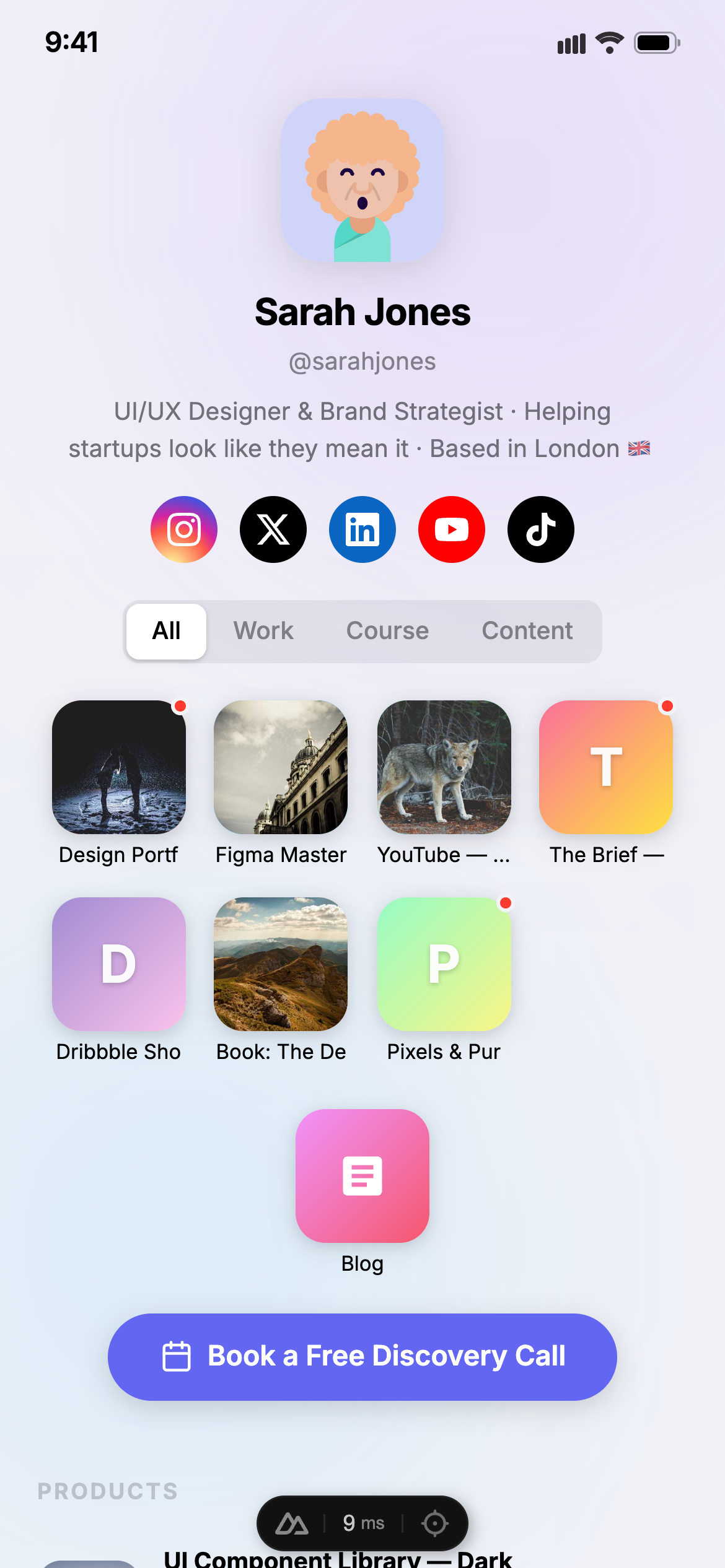Switch to the Work tab
Image resolution: width=725 pixels, height=1568 pixels.
(263, 631)
